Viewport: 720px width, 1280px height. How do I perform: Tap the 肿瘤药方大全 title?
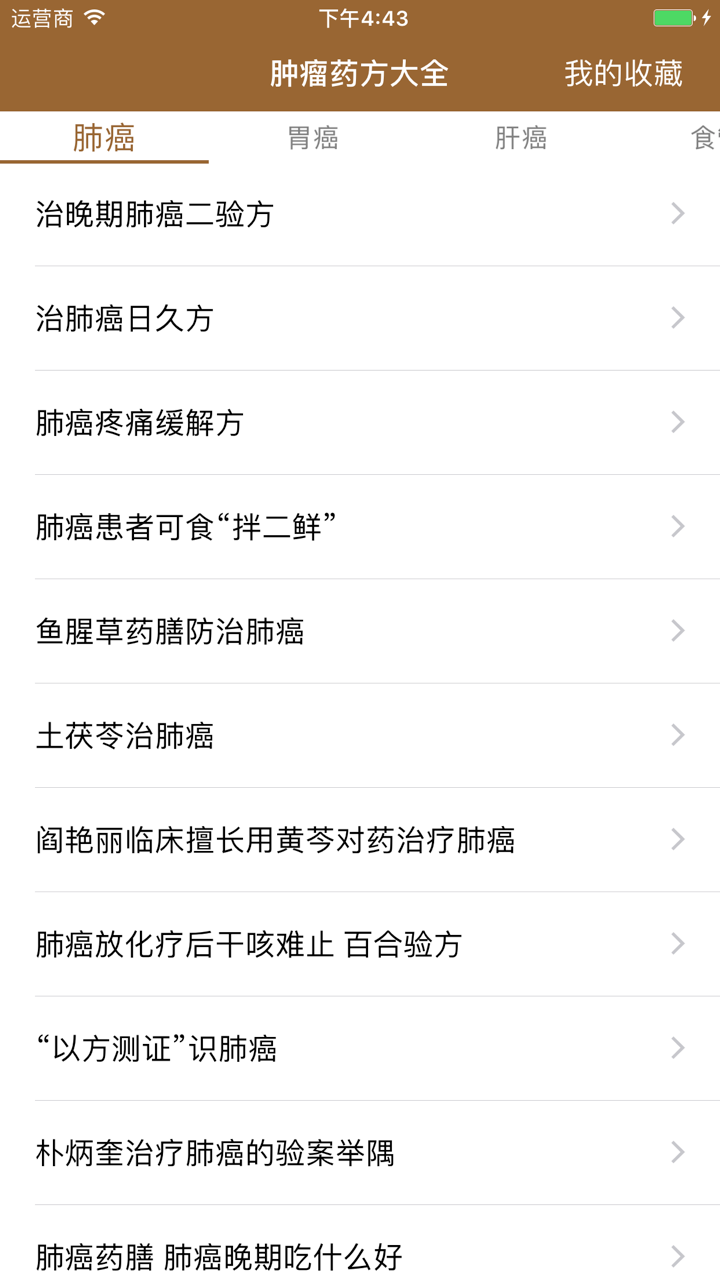click(360, 73)
